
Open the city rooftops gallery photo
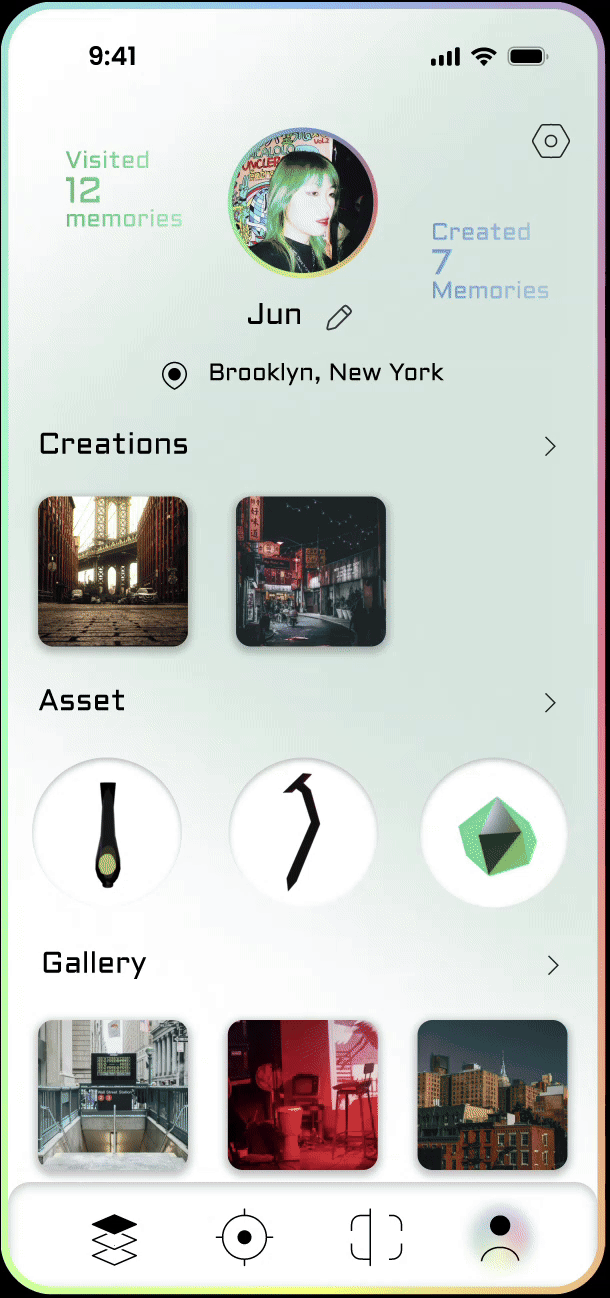pyautogui.click(x=492, y=1094)
